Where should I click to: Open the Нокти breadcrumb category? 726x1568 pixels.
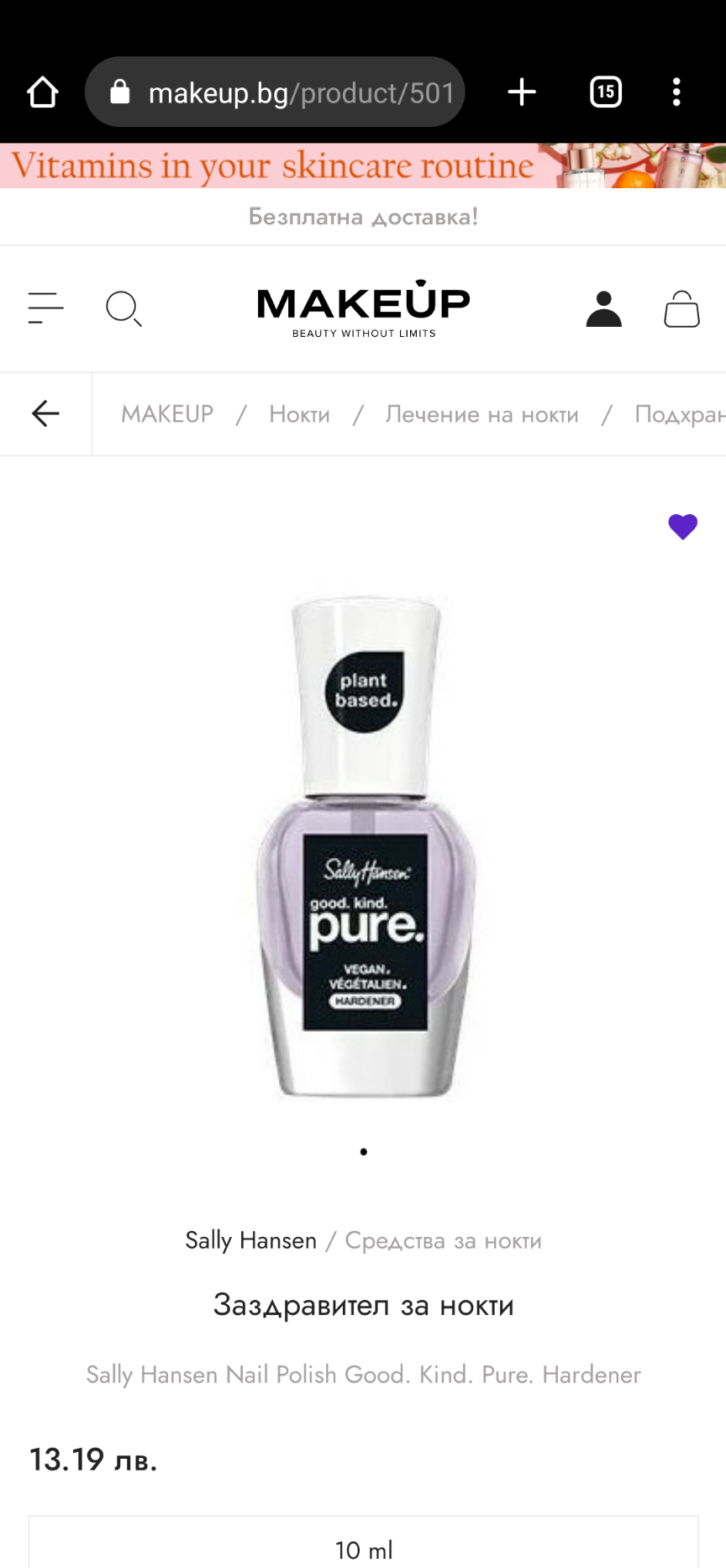299,414
